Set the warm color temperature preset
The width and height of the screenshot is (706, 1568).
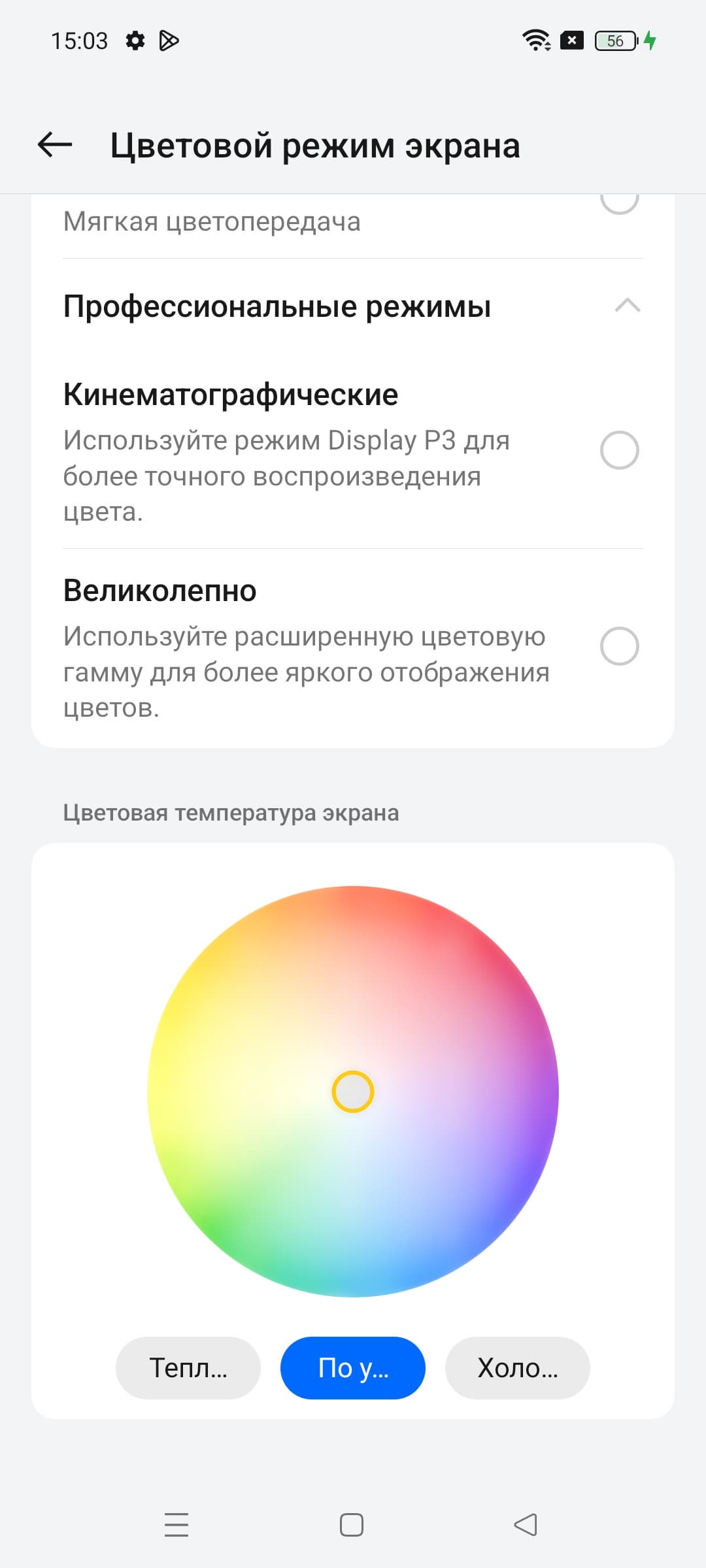pyautogui.click(x=188, y=1367)
